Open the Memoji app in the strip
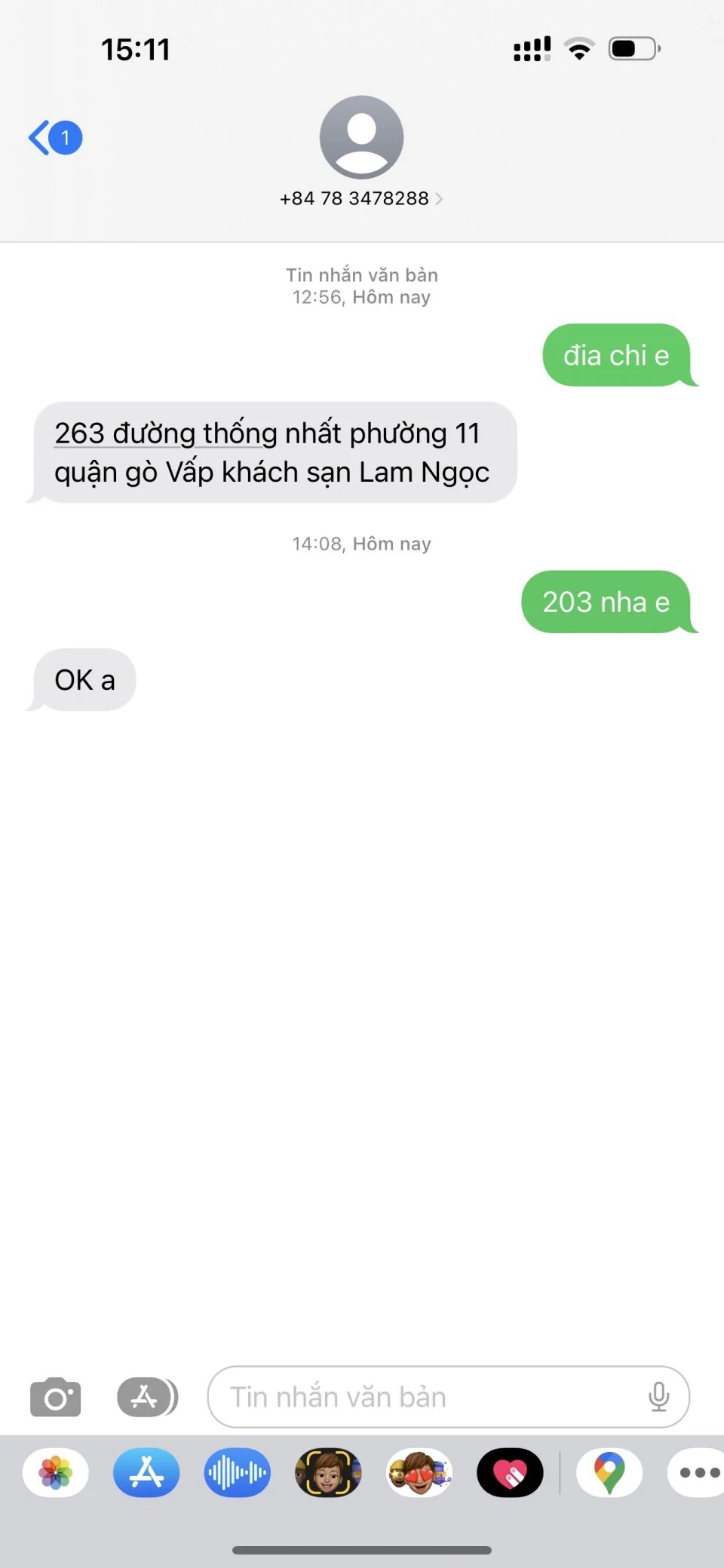The width and height of the screenshot is (724, 1568). click(x=328, y=1472)
